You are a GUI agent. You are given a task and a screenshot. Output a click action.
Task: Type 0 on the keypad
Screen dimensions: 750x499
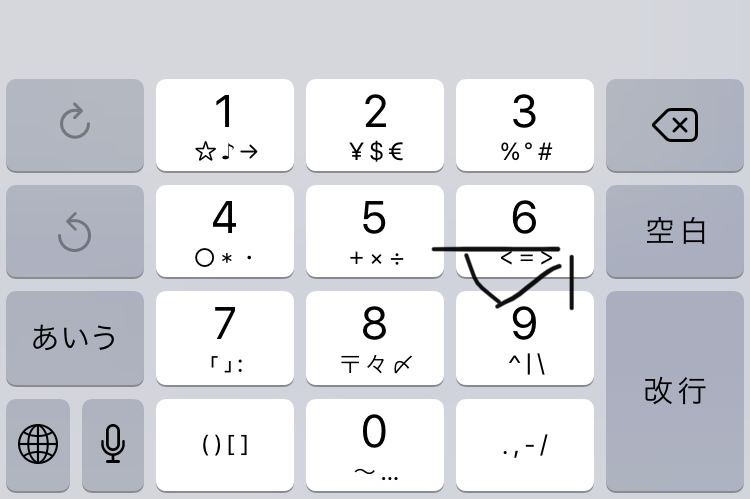(375, 445)
